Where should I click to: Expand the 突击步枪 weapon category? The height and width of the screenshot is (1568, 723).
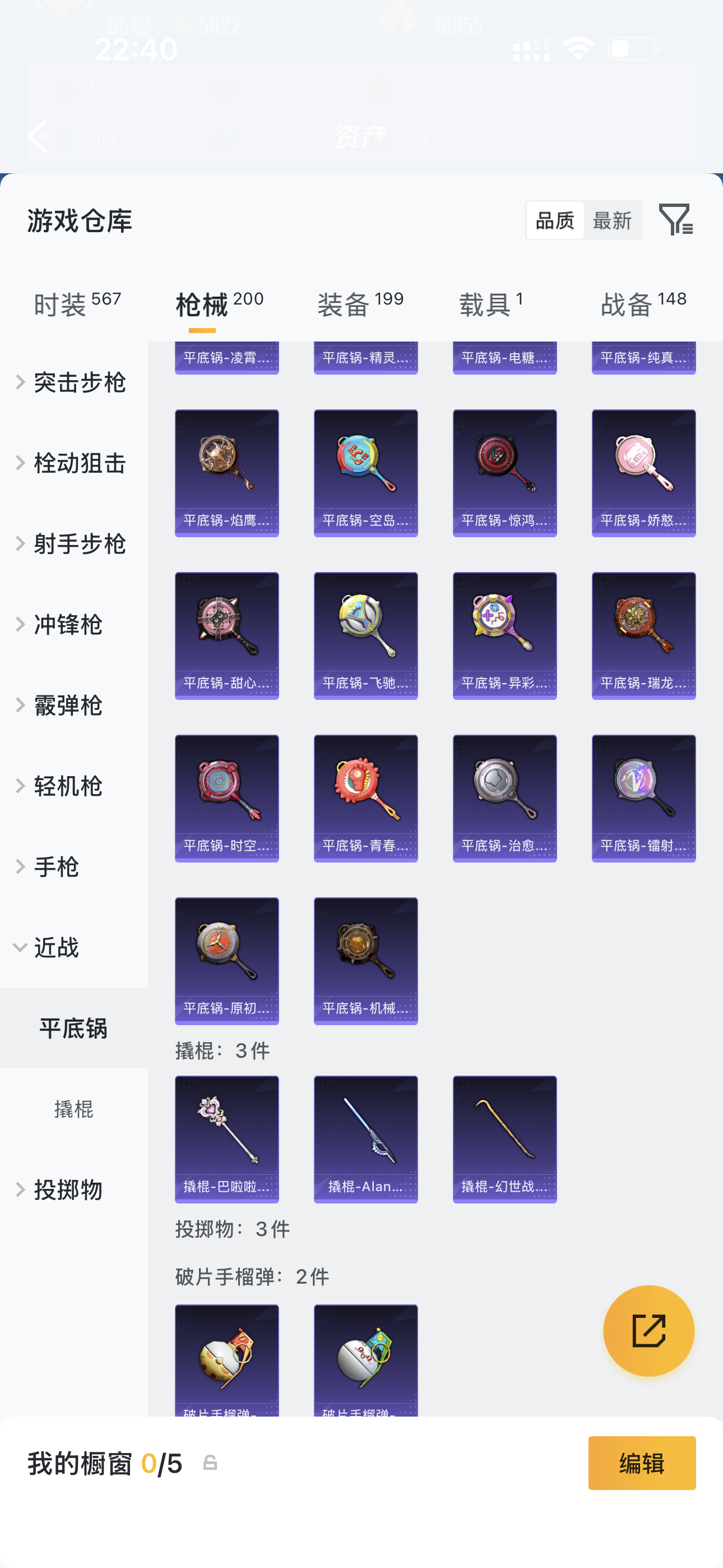(x=80, y=382)
